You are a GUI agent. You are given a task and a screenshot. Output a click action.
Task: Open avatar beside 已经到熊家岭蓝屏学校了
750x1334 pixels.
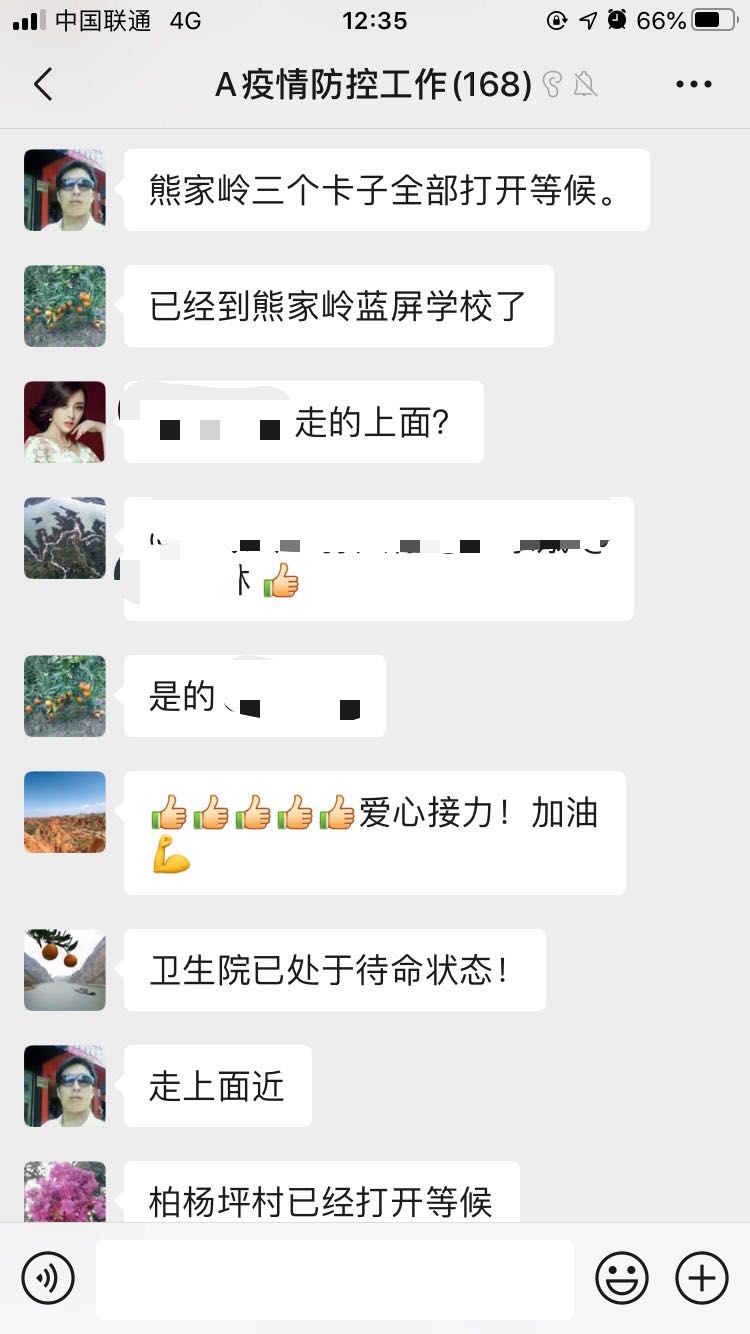pos(65,306)
